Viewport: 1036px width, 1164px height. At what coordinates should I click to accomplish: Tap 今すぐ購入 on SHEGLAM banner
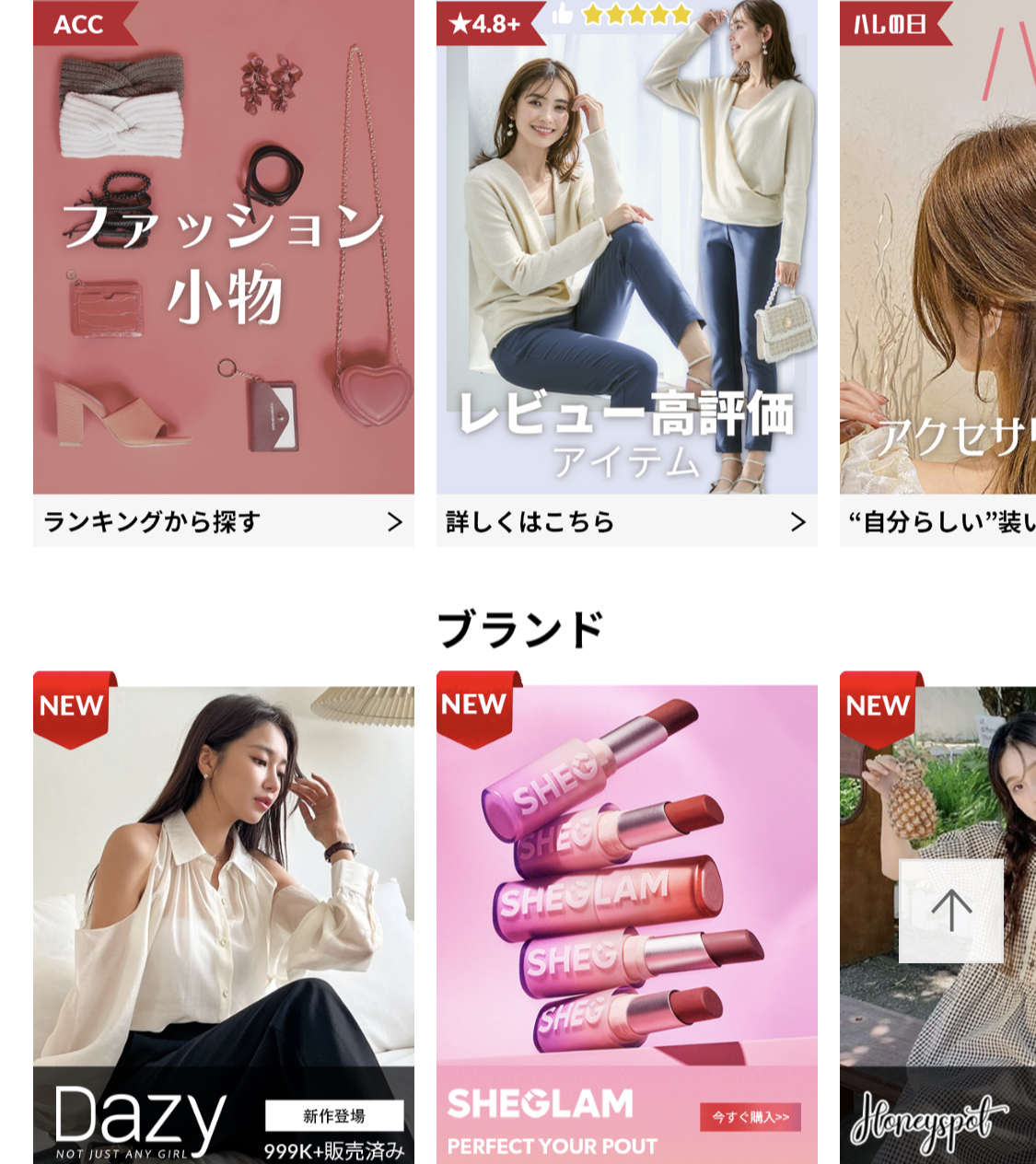(x=750, y=1117)
